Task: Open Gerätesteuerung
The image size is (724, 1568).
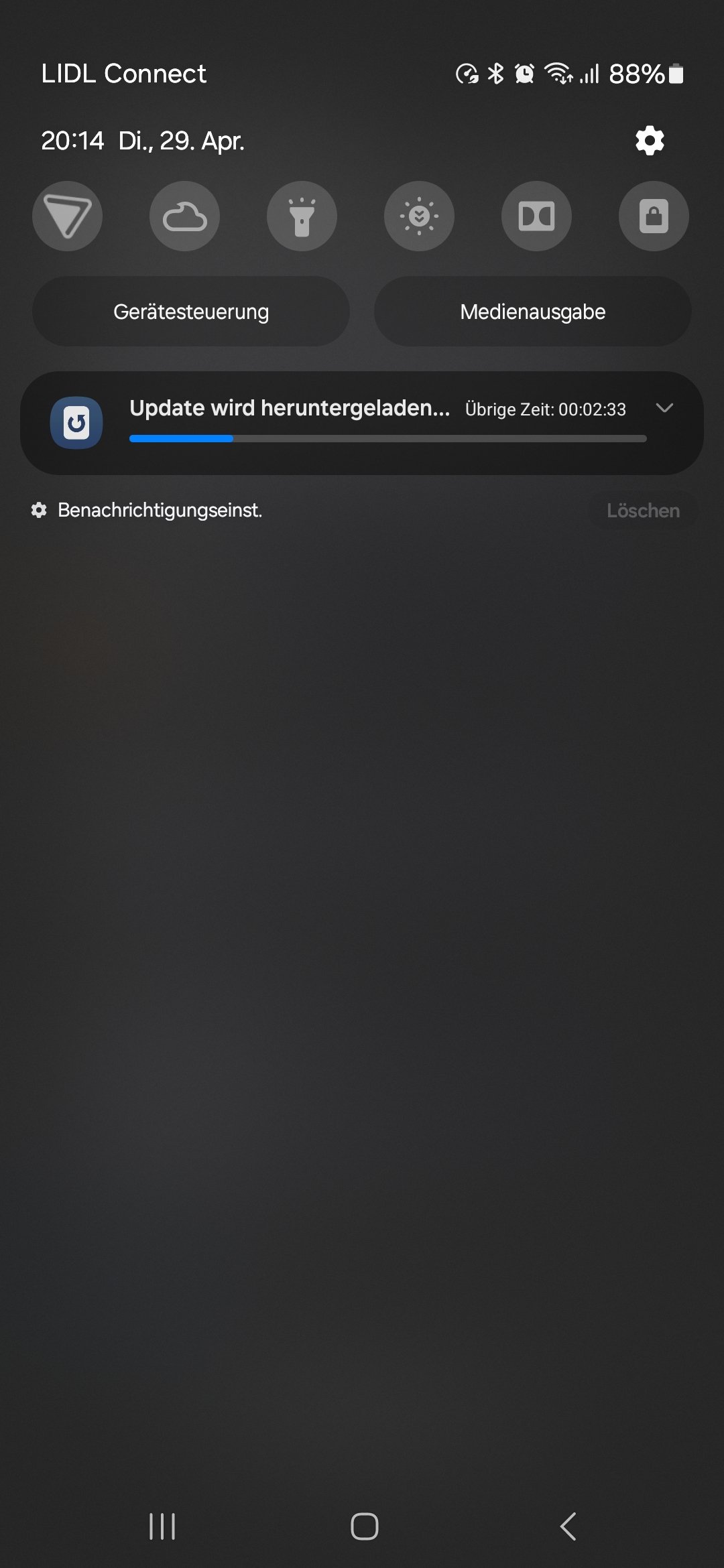Action: (x=191, y=312)
